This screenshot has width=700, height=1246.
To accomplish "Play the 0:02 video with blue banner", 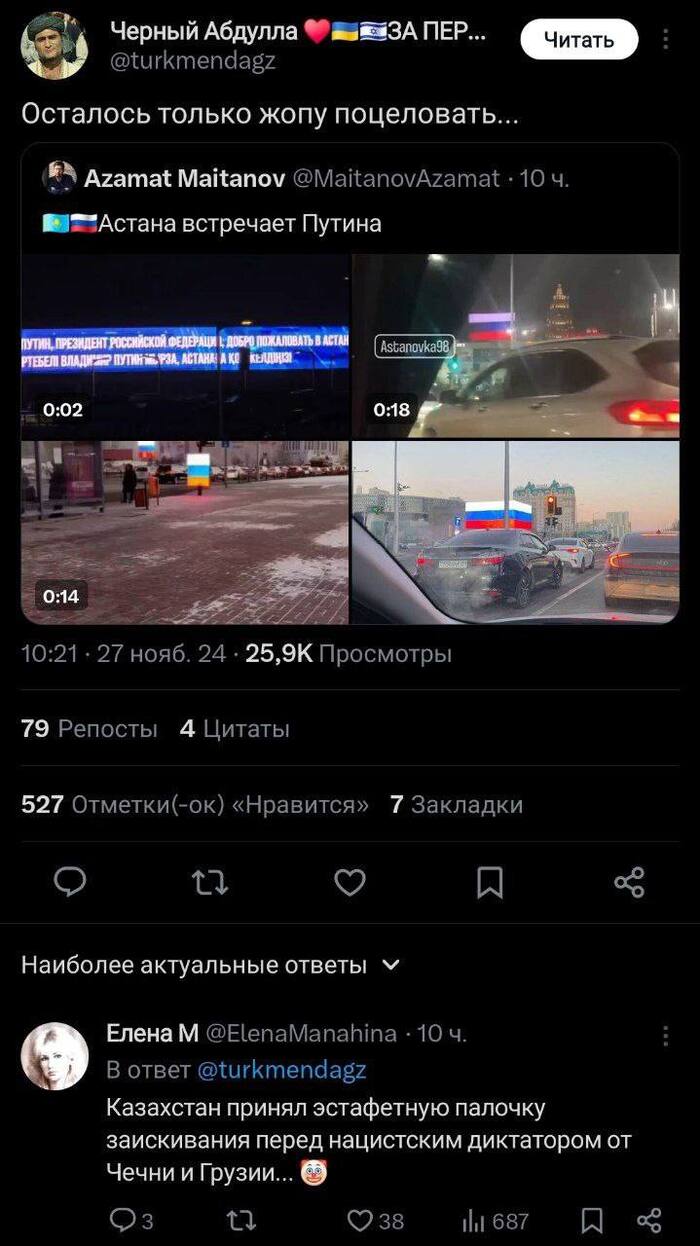I will tap(185, 346).
